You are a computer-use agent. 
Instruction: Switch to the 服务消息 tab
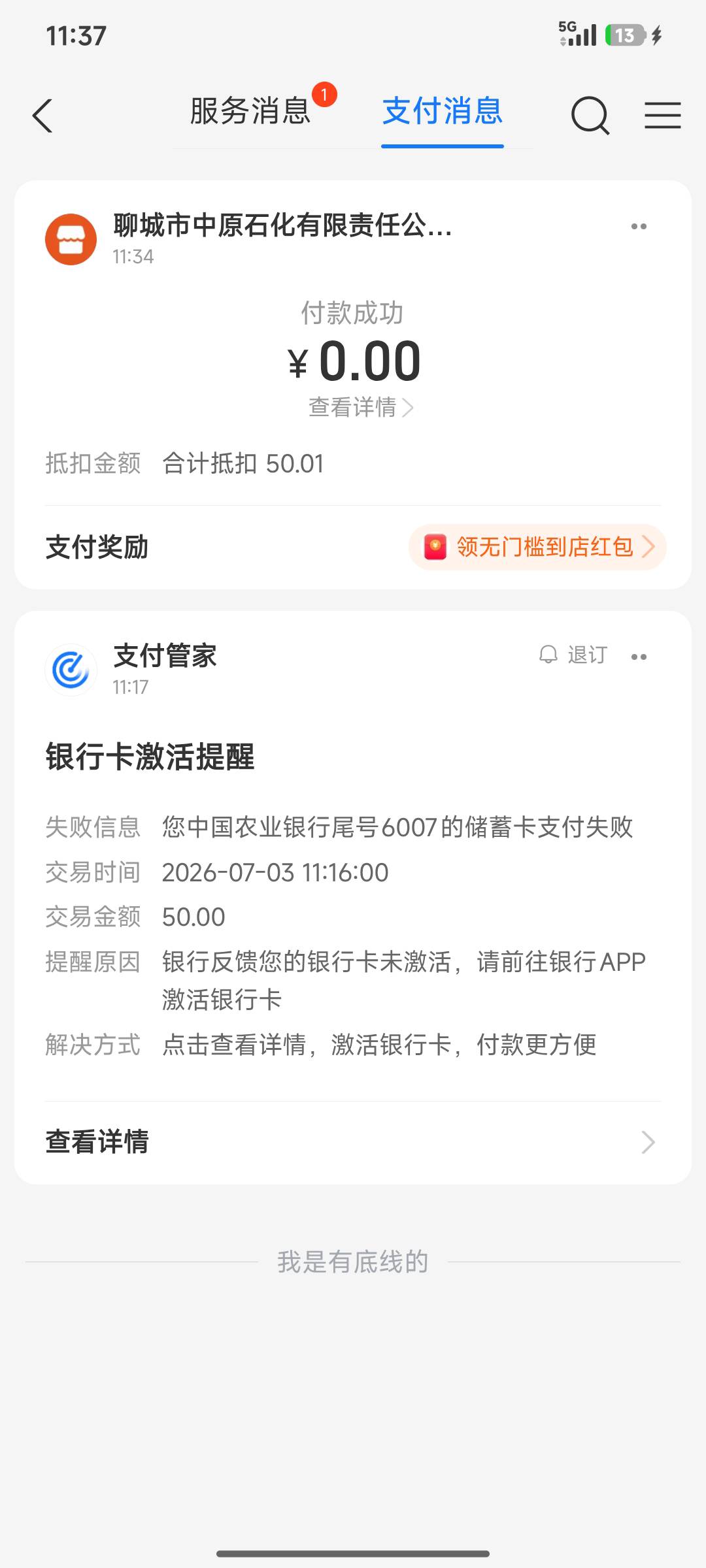pos(250,111)
